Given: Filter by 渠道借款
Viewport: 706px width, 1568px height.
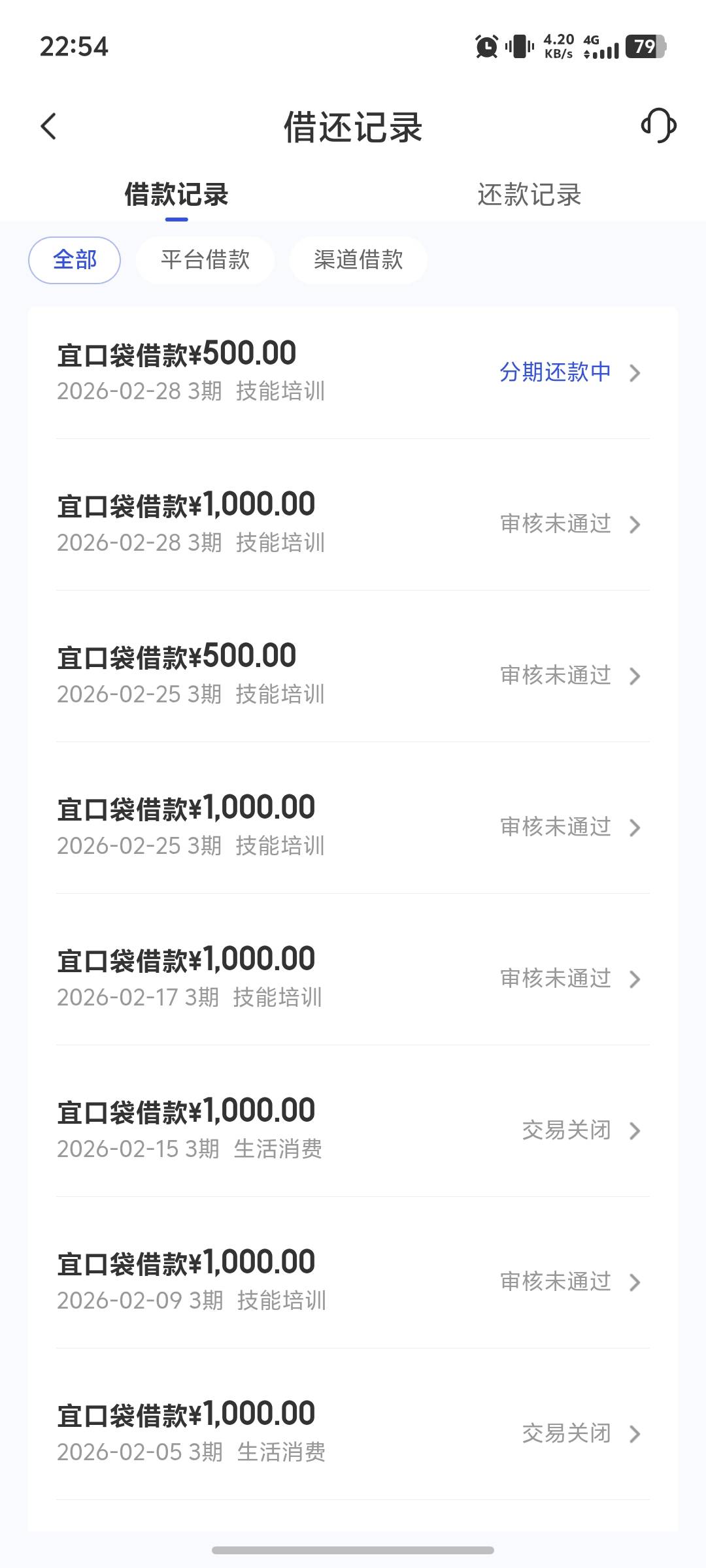Looking at the screenshot, I should pyautogui.click(x=358, y=260).
